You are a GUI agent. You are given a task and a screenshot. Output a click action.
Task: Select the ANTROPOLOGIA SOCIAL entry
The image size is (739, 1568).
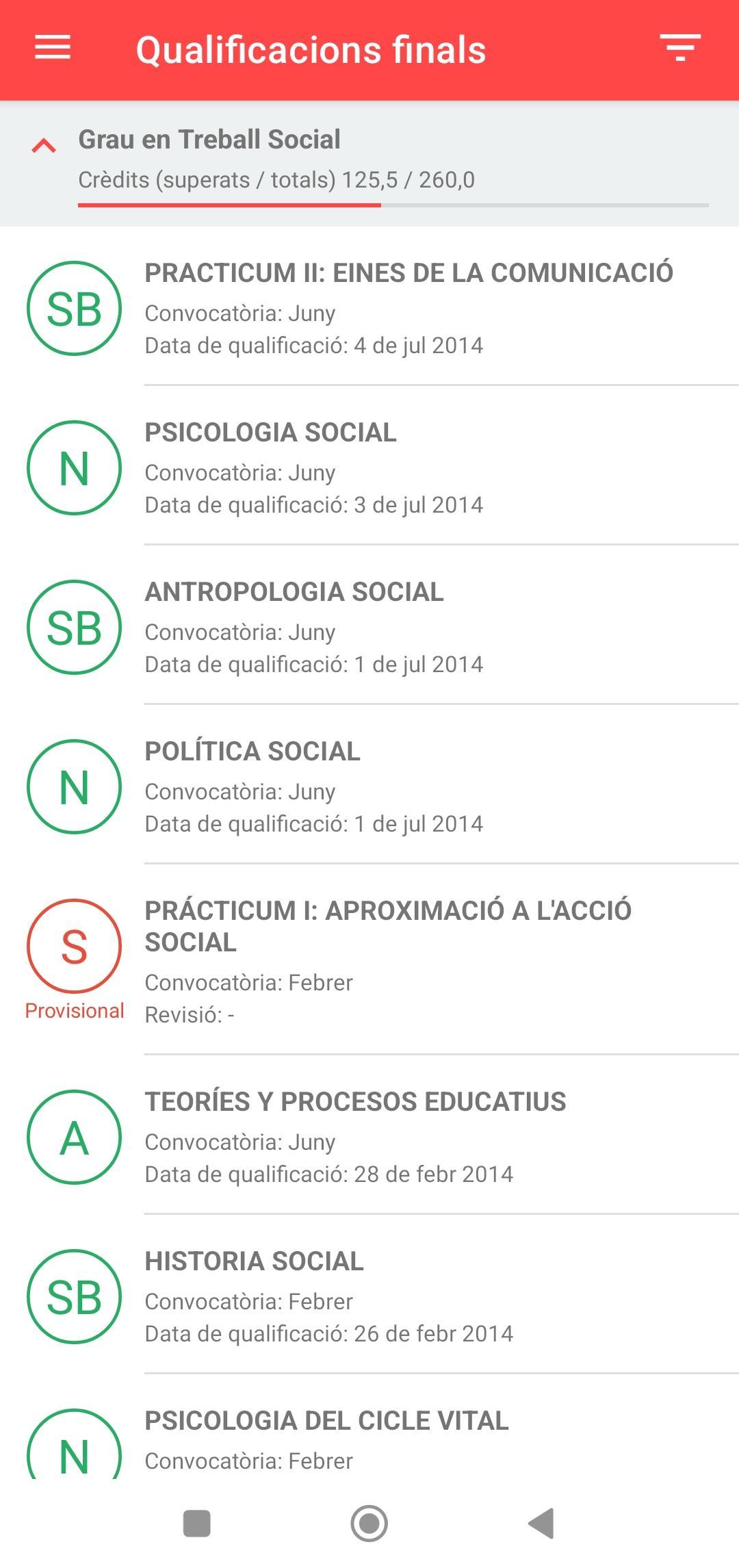(x=369, y=626)
